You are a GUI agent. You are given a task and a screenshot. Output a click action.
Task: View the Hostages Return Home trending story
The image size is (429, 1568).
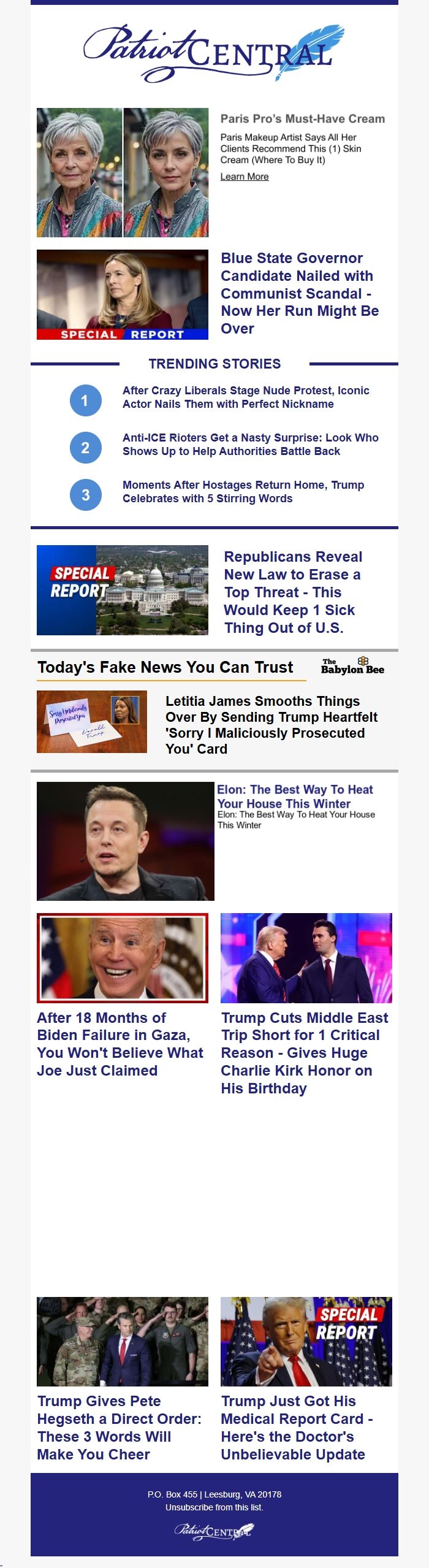click(243, 492)
